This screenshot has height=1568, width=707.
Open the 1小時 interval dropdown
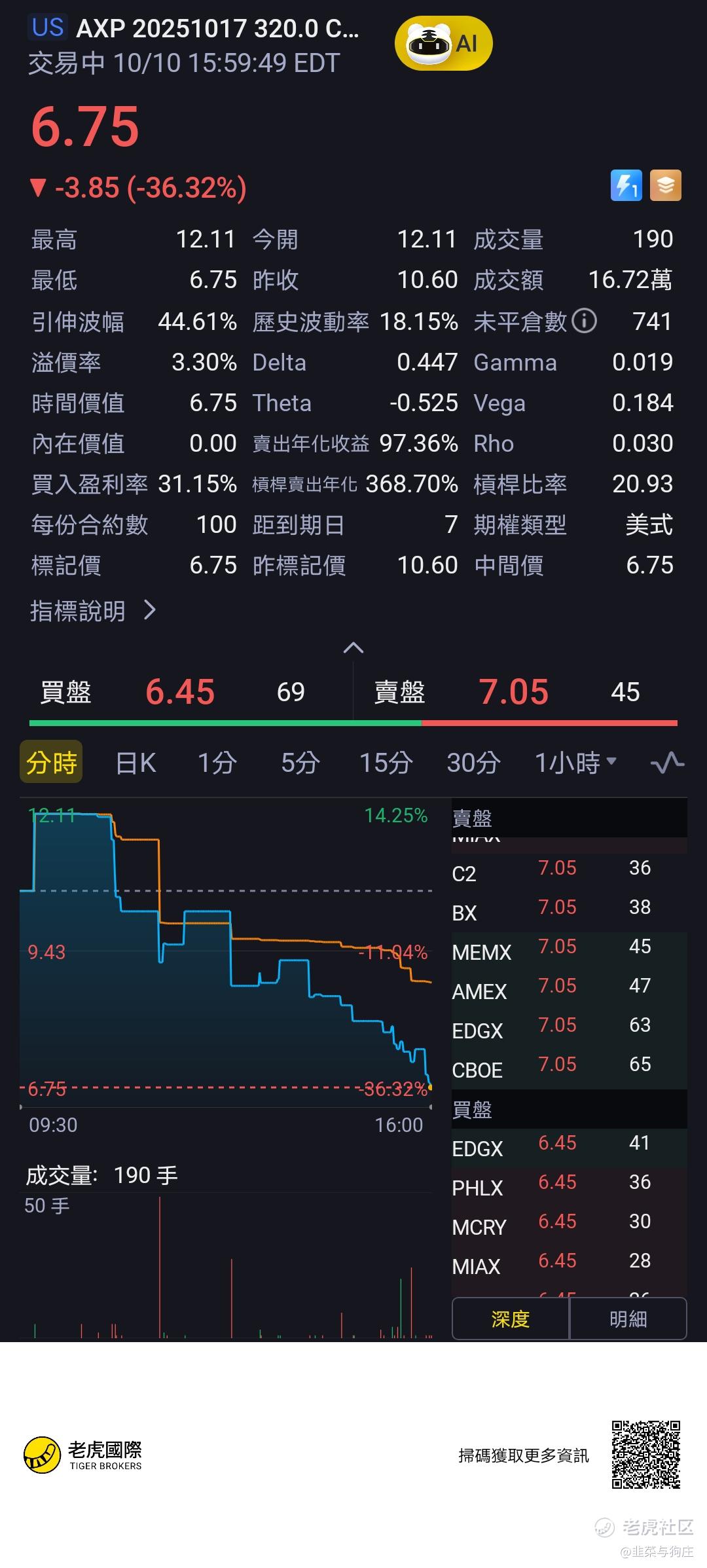point(575,763)
